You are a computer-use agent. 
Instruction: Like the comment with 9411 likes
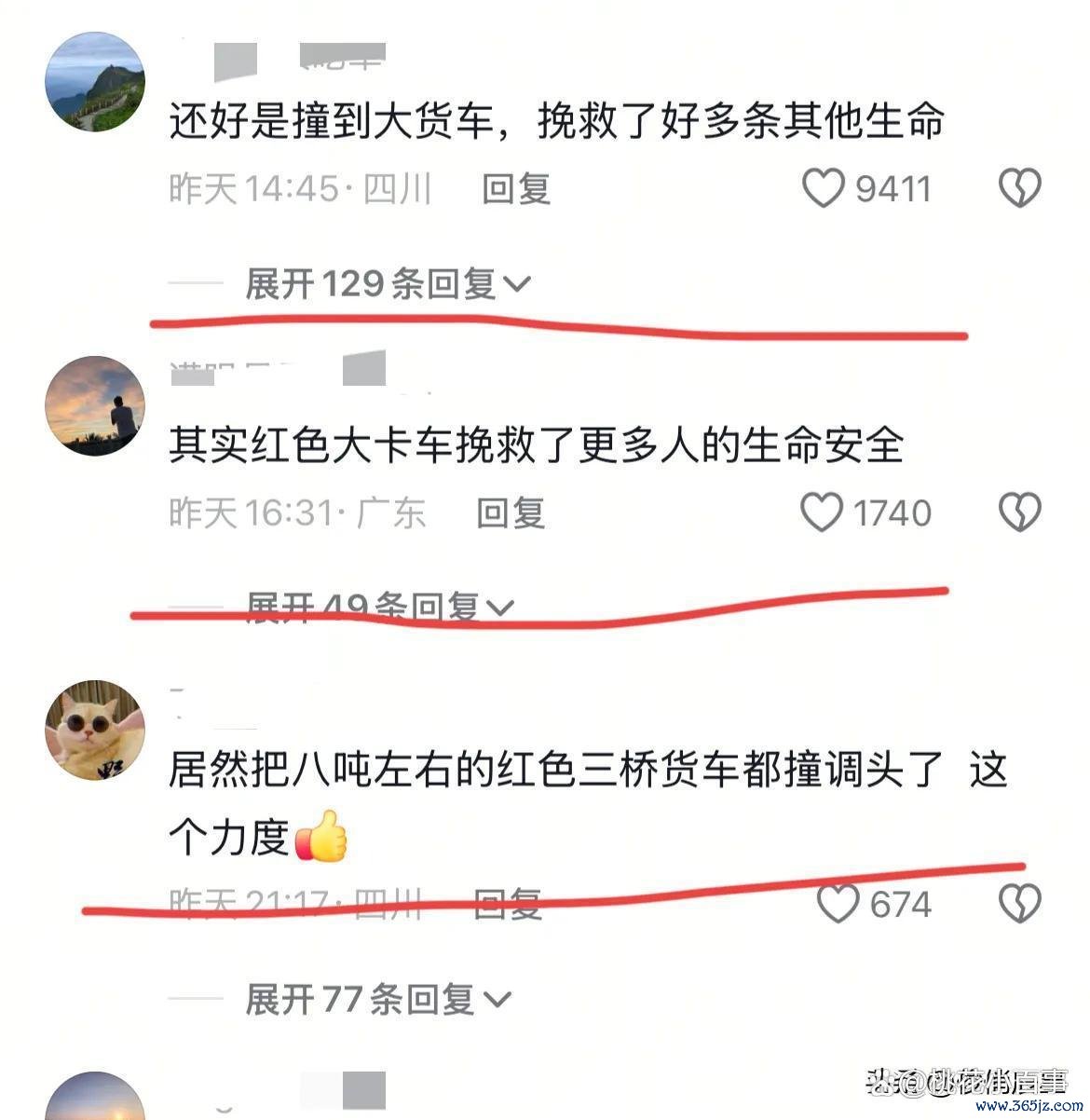(x=824, y=188)
